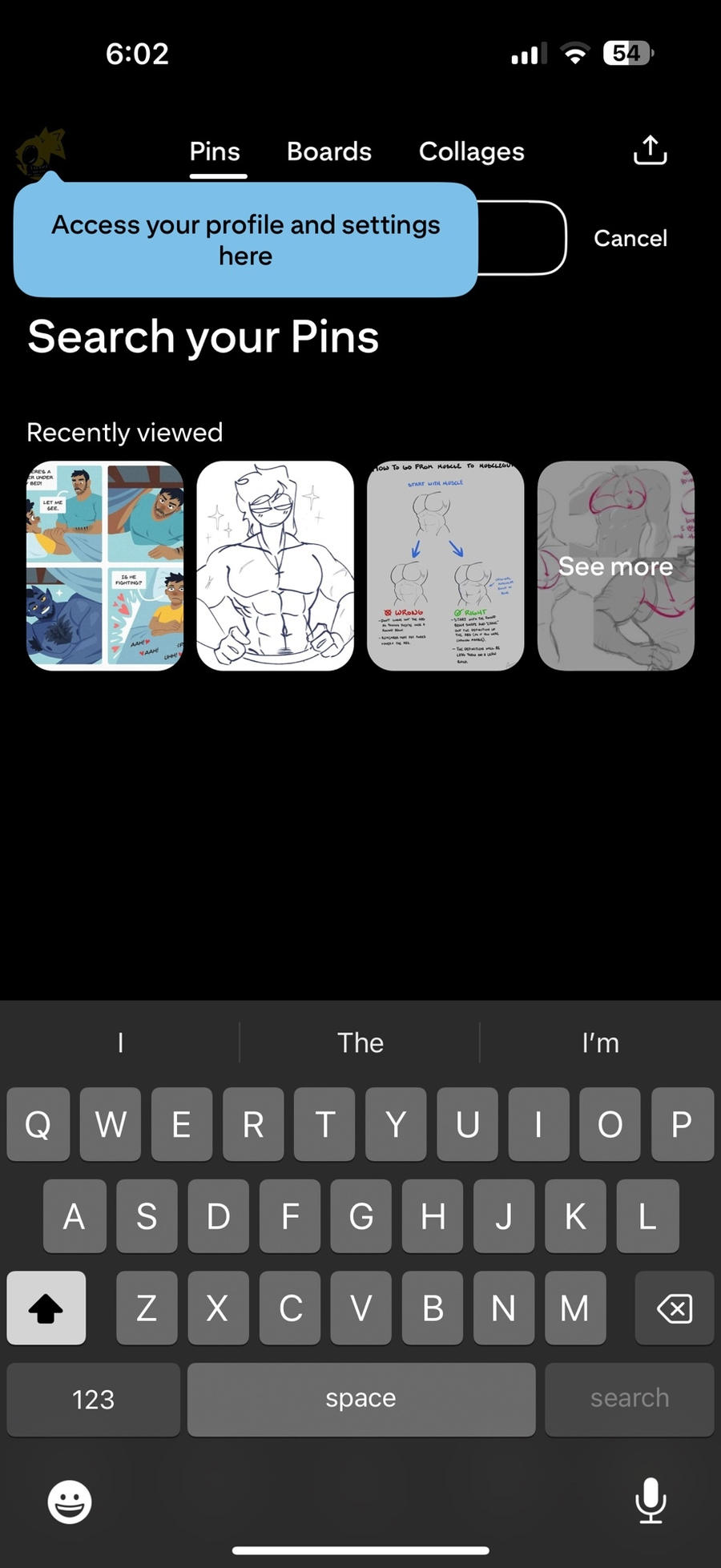
Task: Open the profile avatar icon
Action: click(x=38, y=151)
